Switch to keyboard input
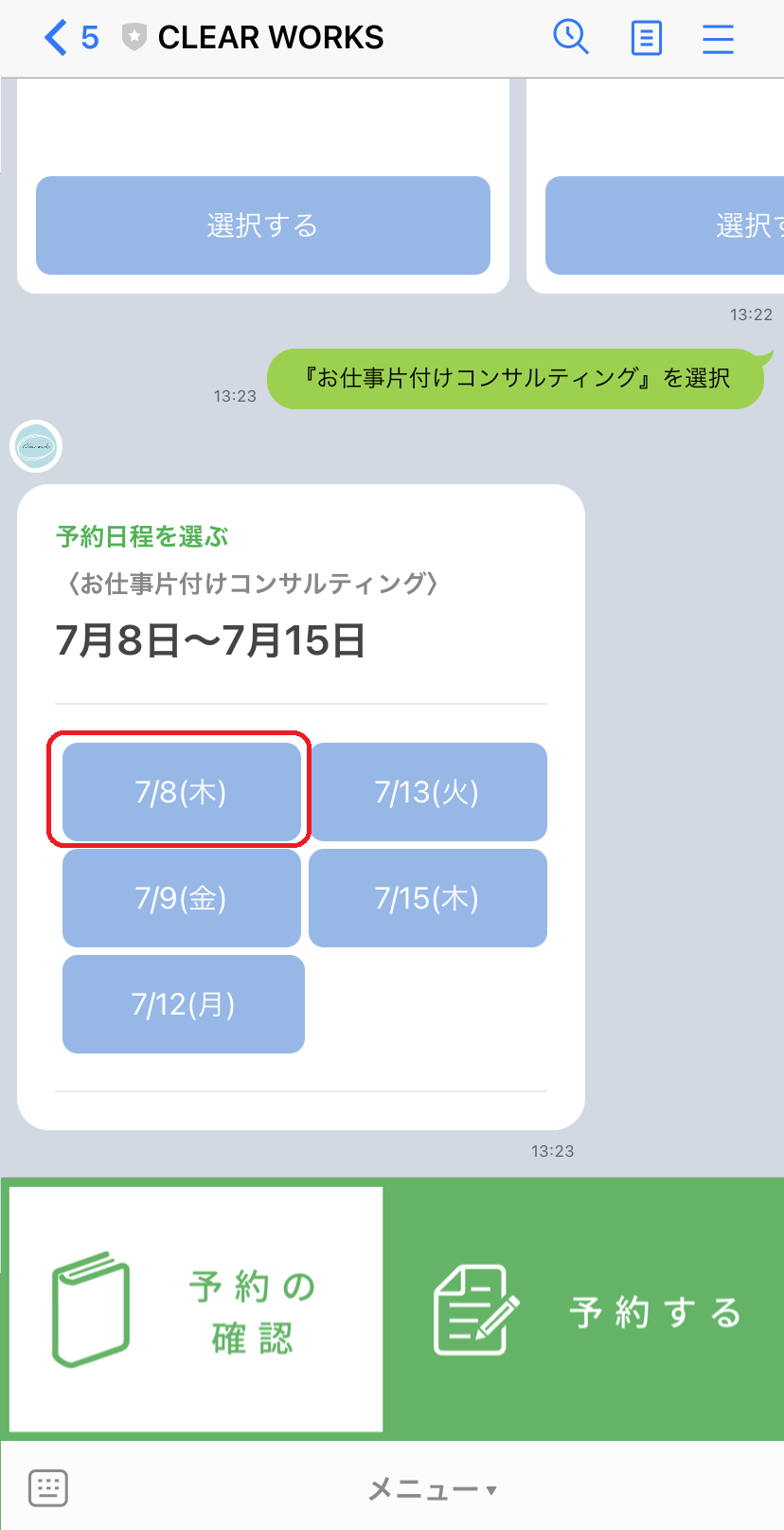Image resolution: width=784 pixels, height=1530 pixels. tap(48, 1488)
